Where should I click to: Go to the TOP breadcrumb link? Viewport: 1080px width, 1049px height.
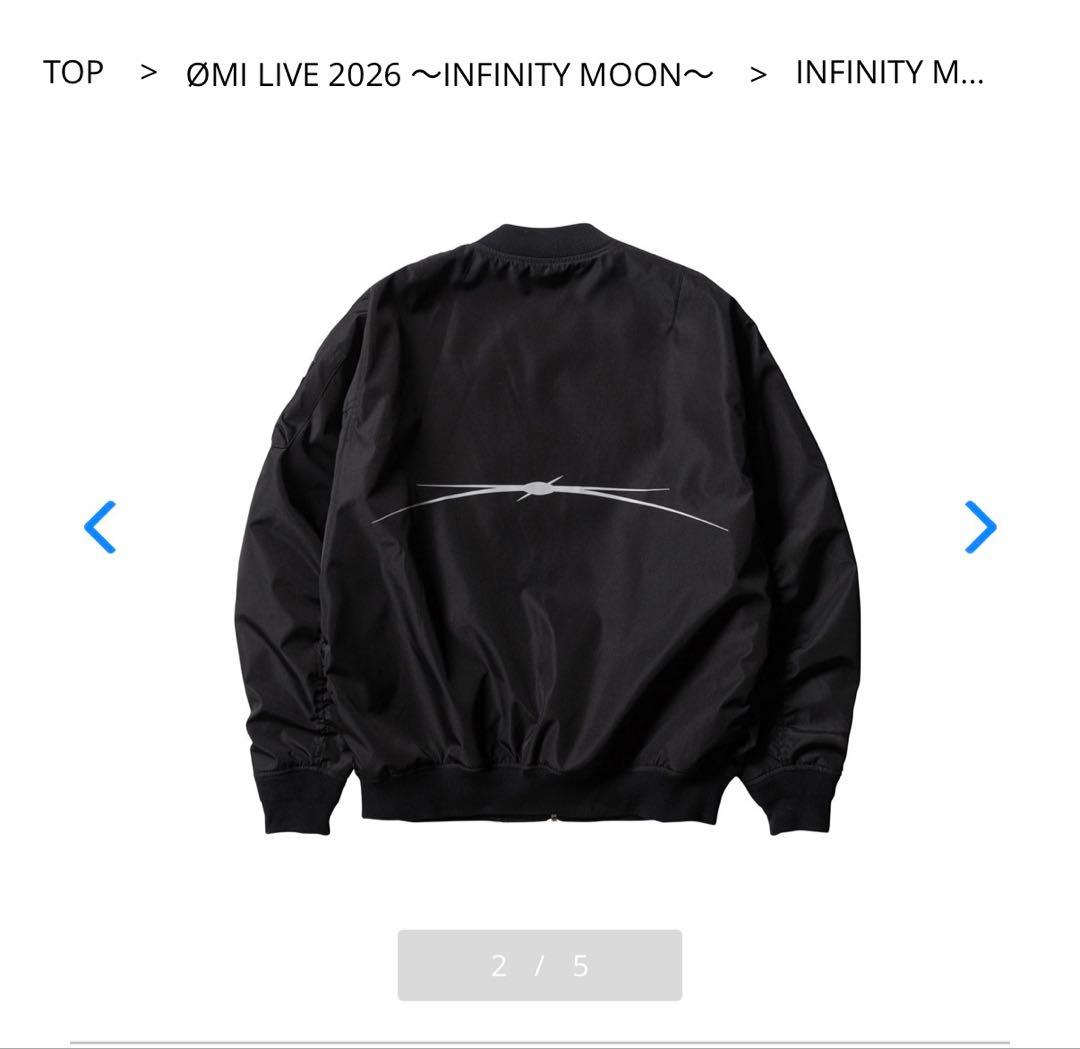point(73,73)
